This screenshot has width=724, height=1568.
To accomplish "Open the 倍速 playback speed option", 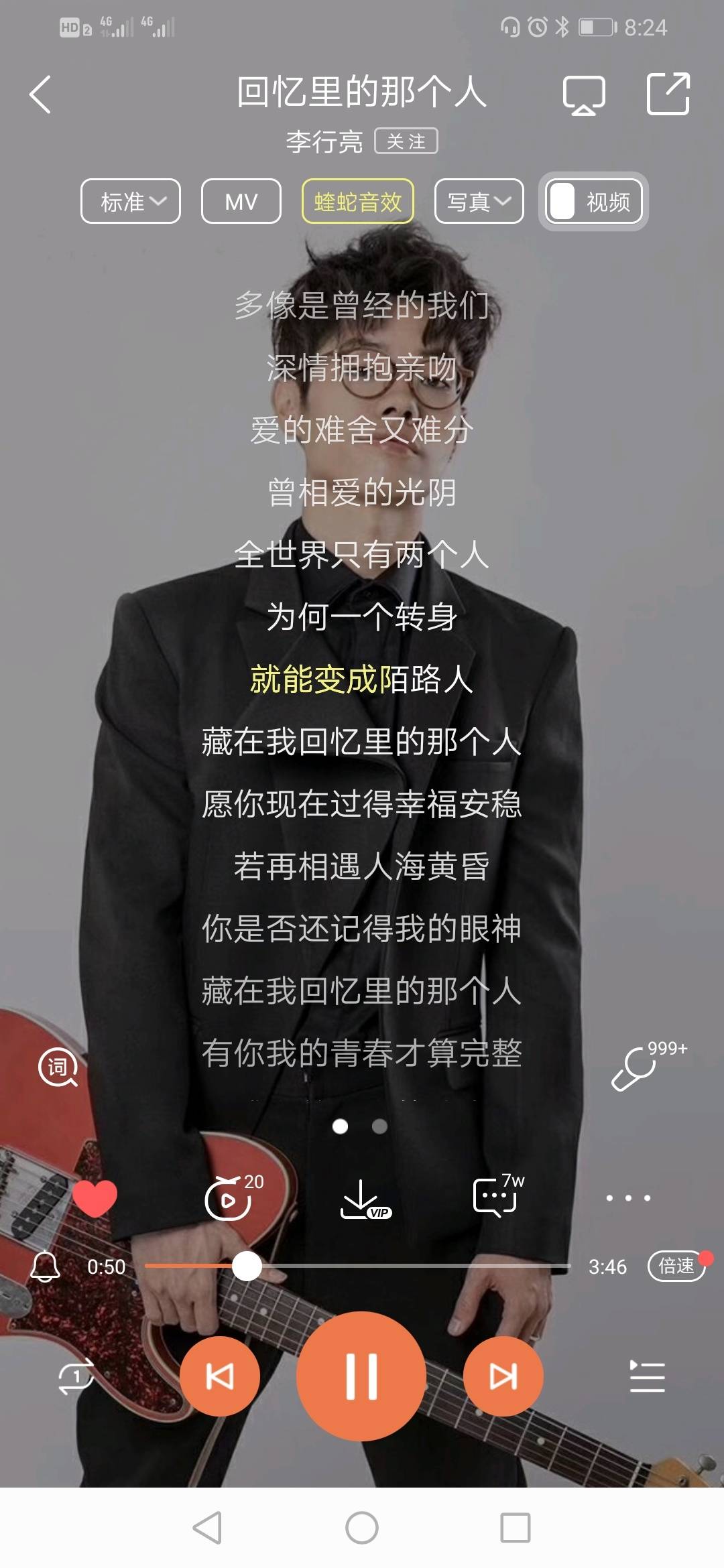I will click(676, 1266).
